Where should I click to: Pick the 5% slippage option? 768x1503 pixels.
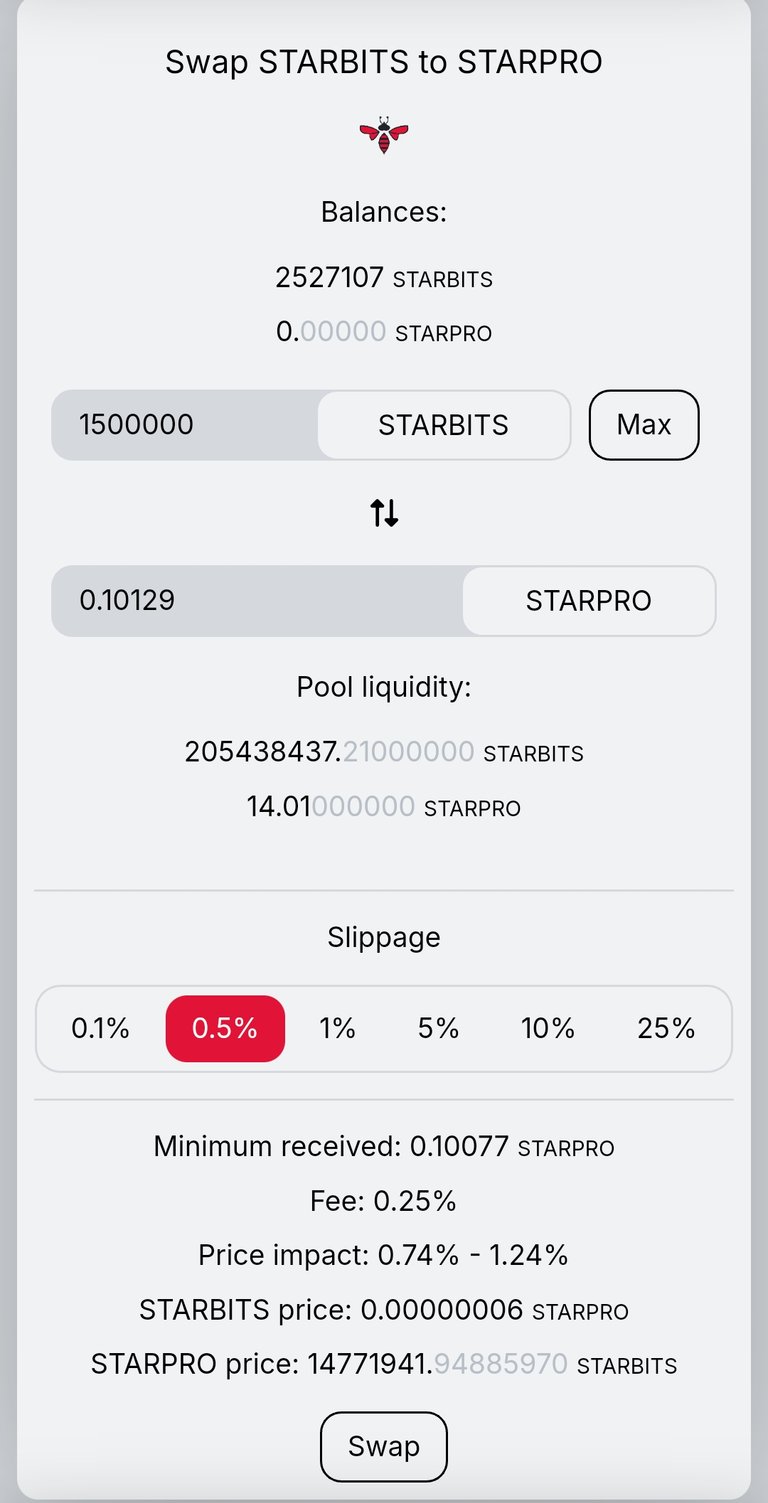tap(438, 1028)
